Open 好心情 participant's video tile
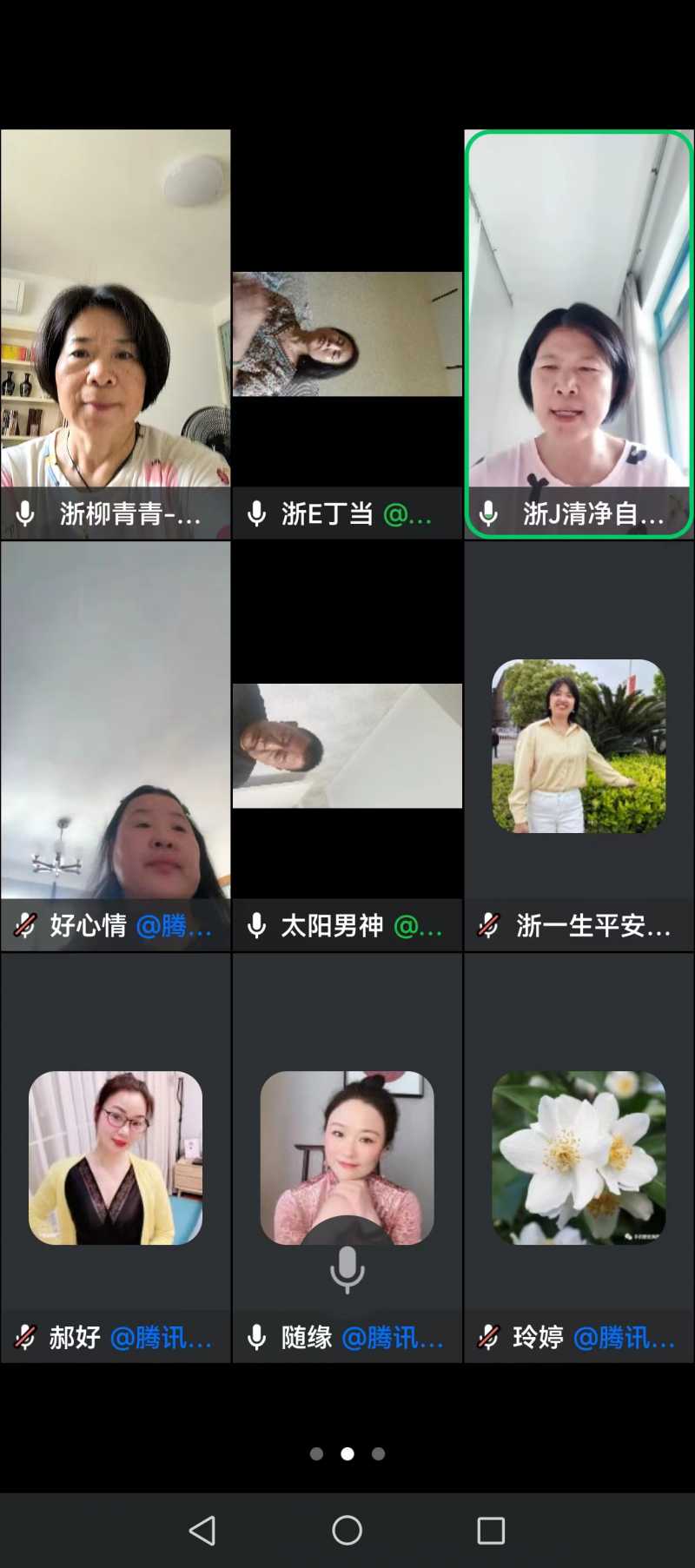The height and width of the screenshot is (1568, 695). [x=116, y=745]
